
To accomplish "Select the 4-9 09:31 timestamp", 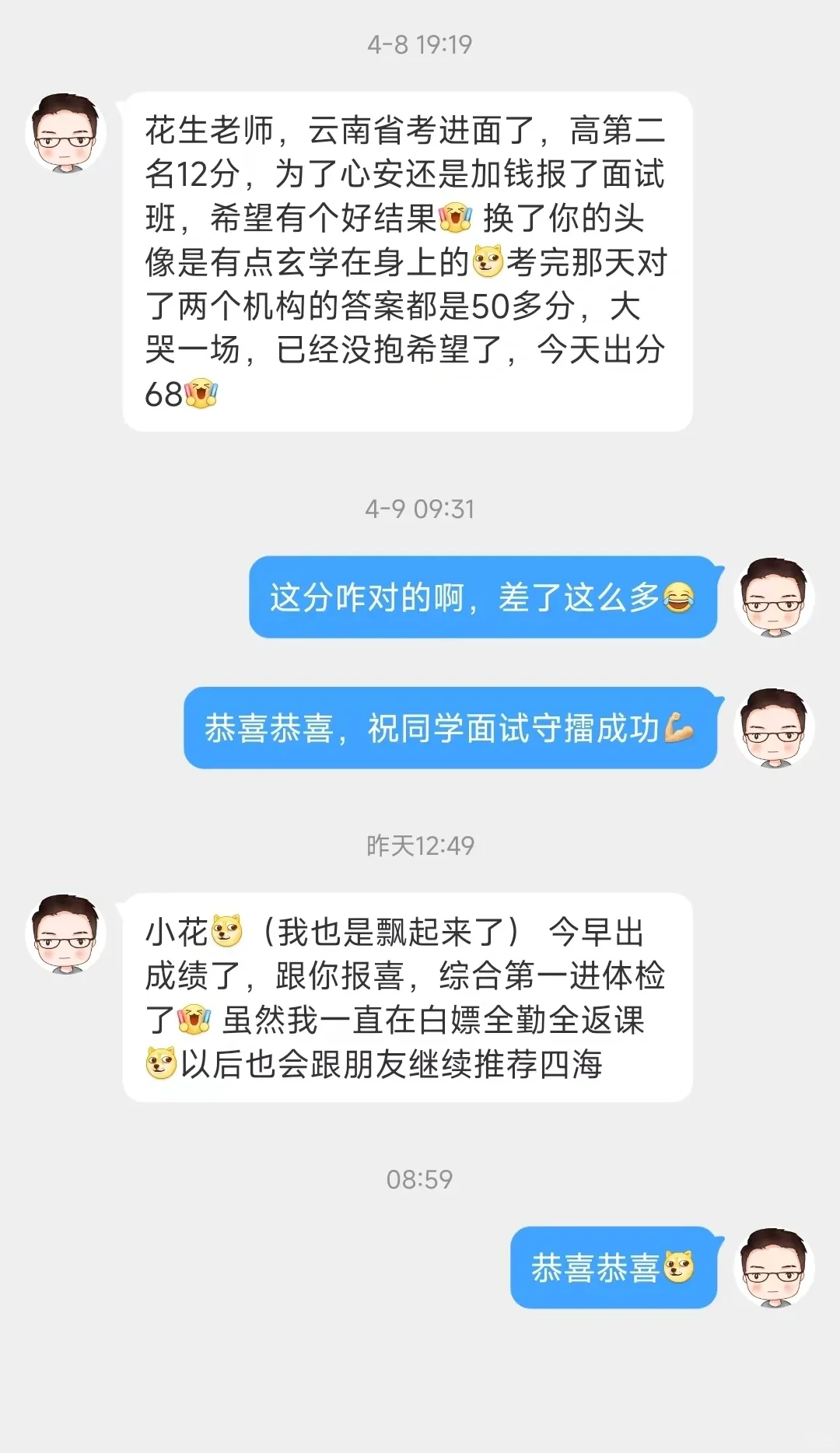I will tap(420, 509).
